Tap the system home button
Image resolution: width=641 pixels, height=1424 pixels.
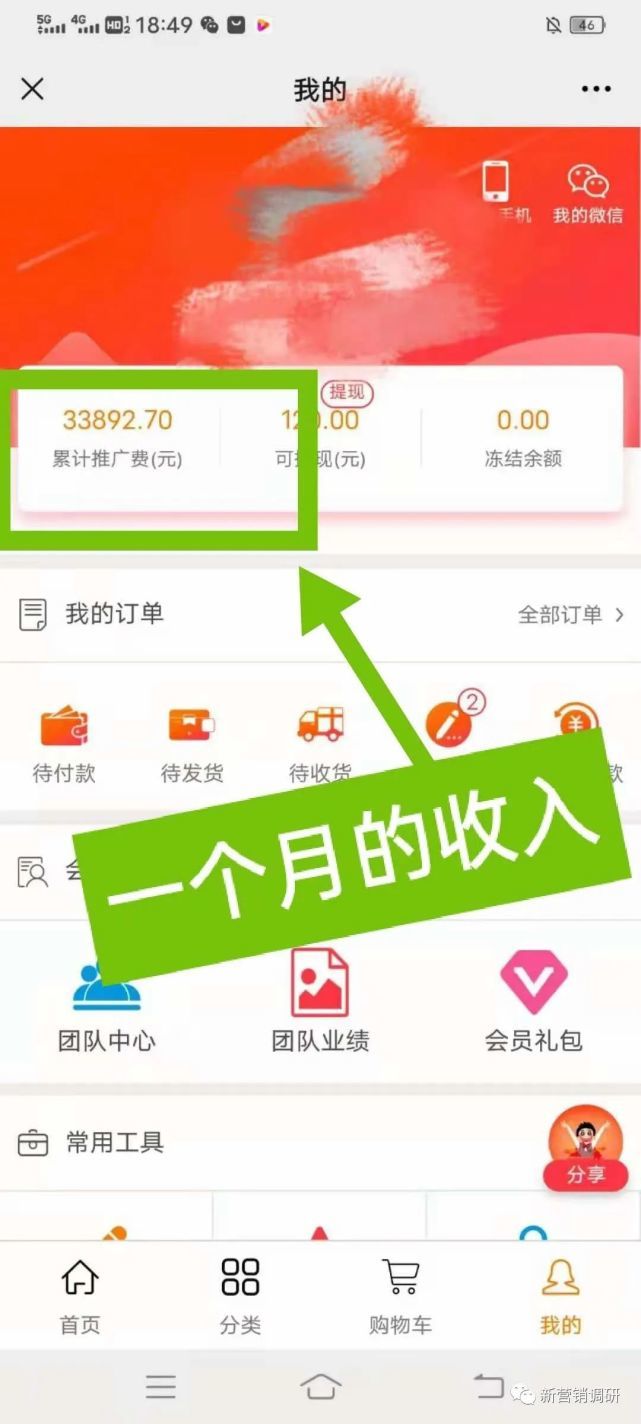320,1386
